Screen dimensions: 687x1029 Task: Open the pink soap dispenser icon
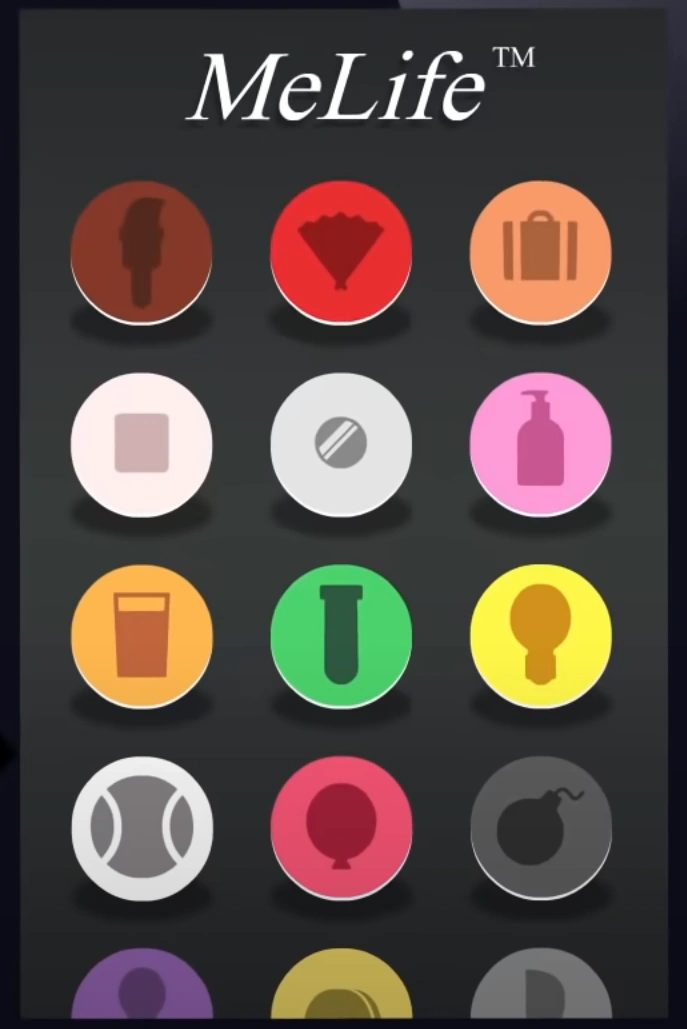[x=541, y=444]
